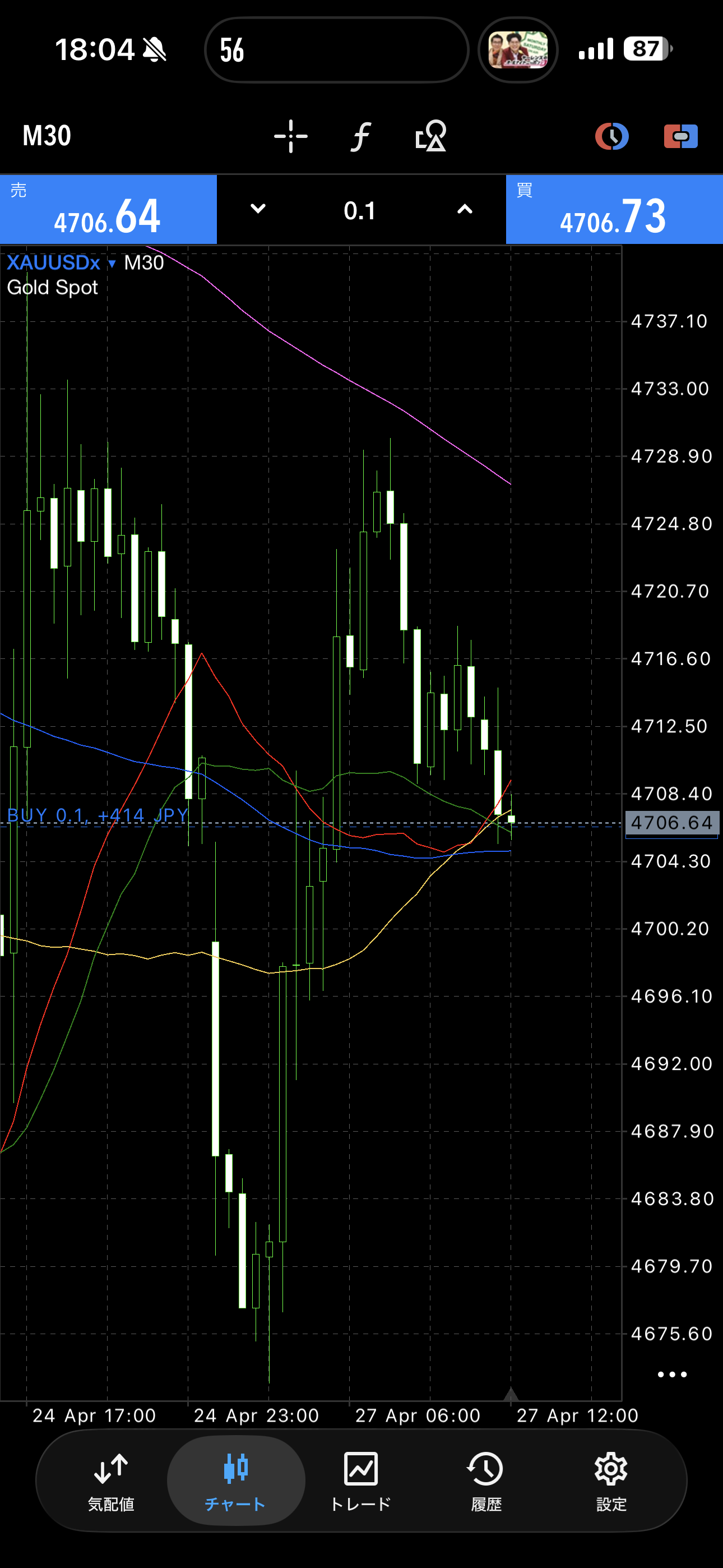The width and height of the screenshot is (723, 1568).
Task: Select the BUY 0.1 position line
Action: pyautogui.click(x=98, y=815)
